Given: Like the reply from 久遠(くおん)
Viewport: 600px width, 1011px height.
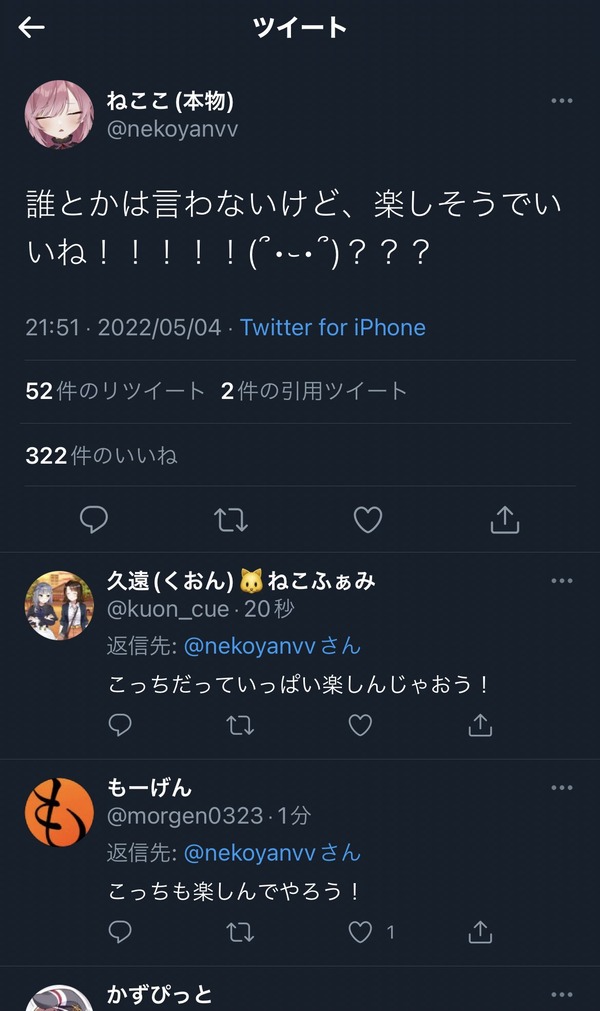Looking at the screenshot, I should pyautogui.click(x=360, y=725).
